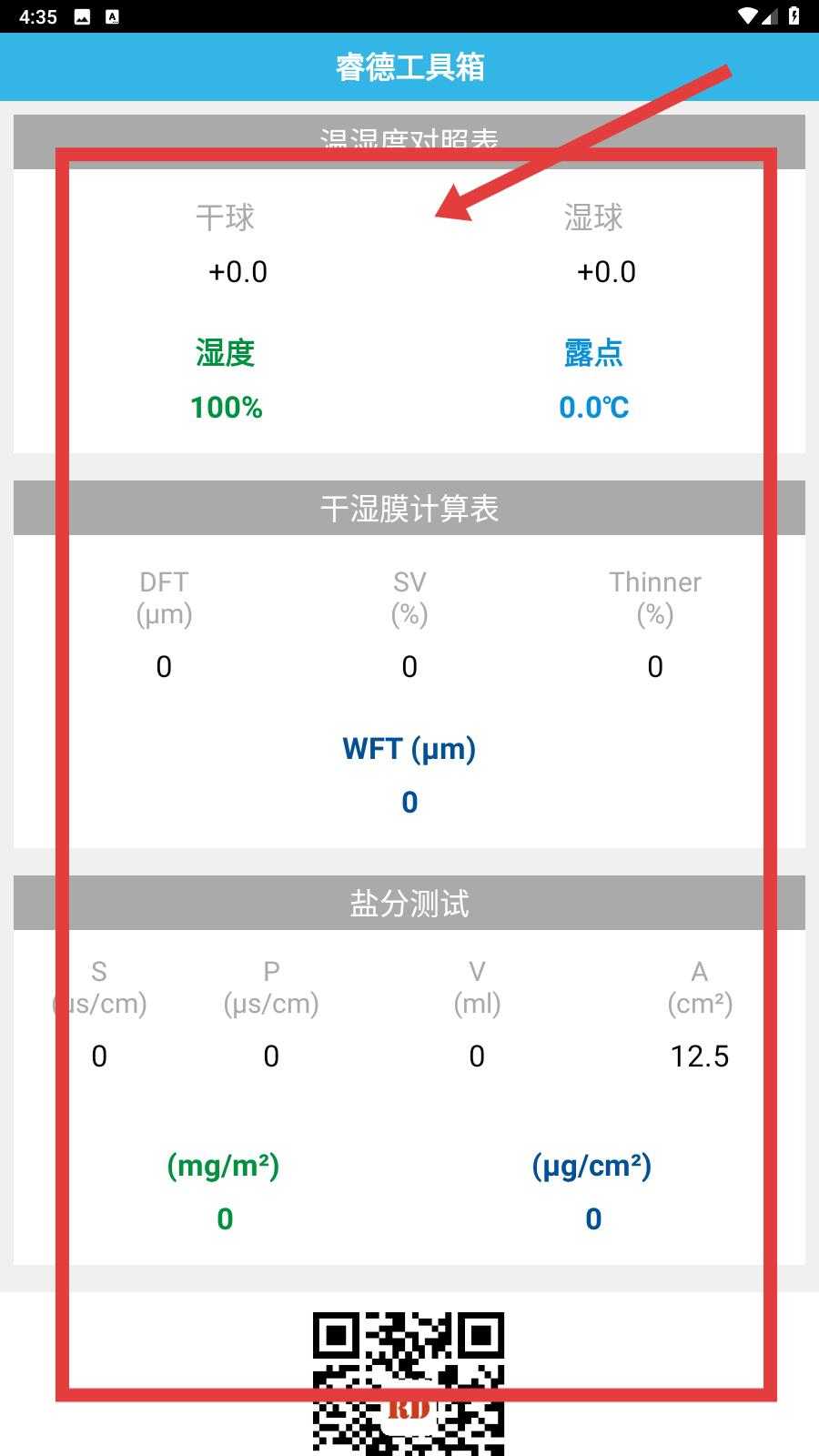Screen dimensions: 819x1456
Task: Enter the SV (%) value
Action: coord(409,667)
